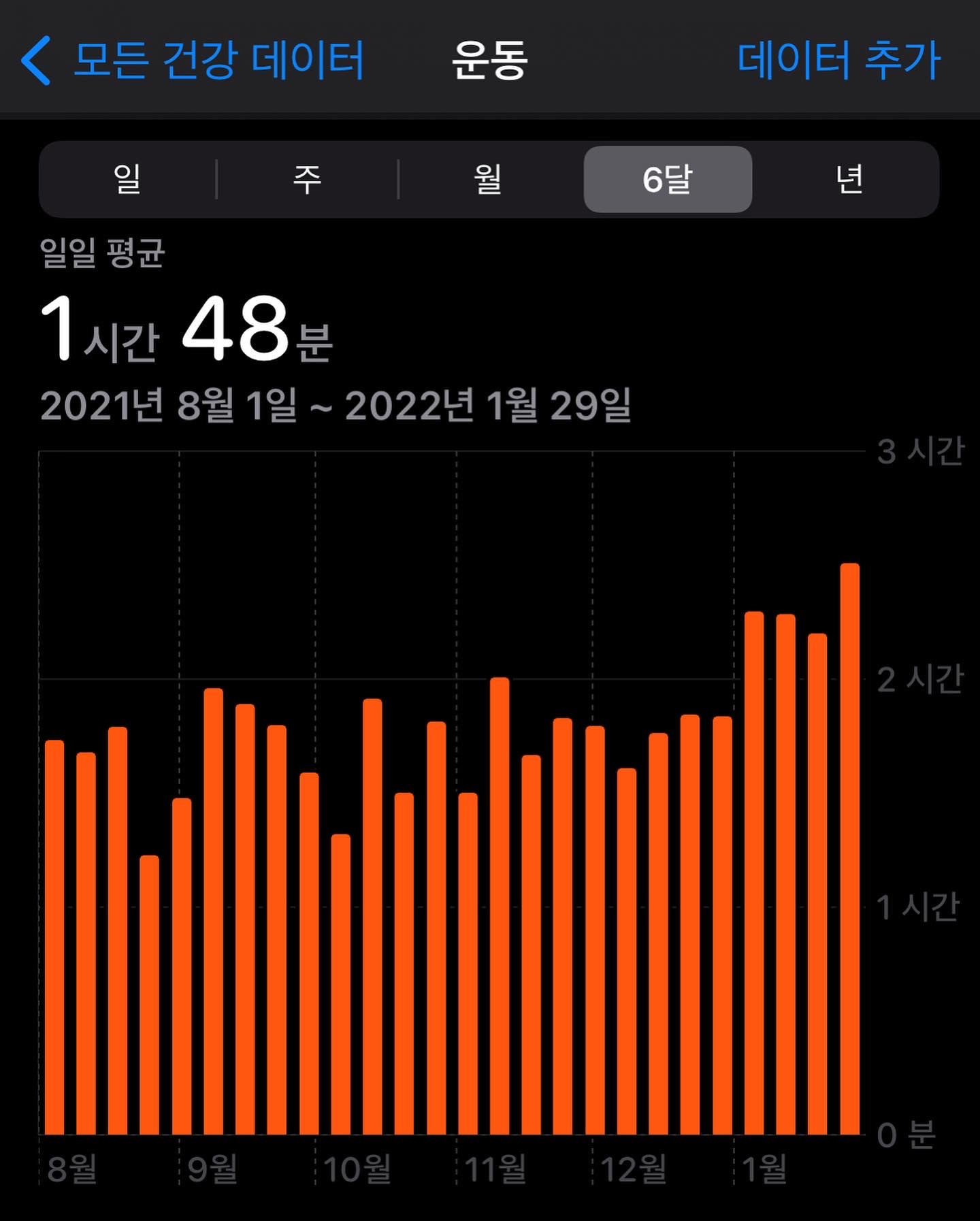The image size is (980, 1221).
Task: Switch to the 주 (week) view
Action: click(x=307, y=180)
